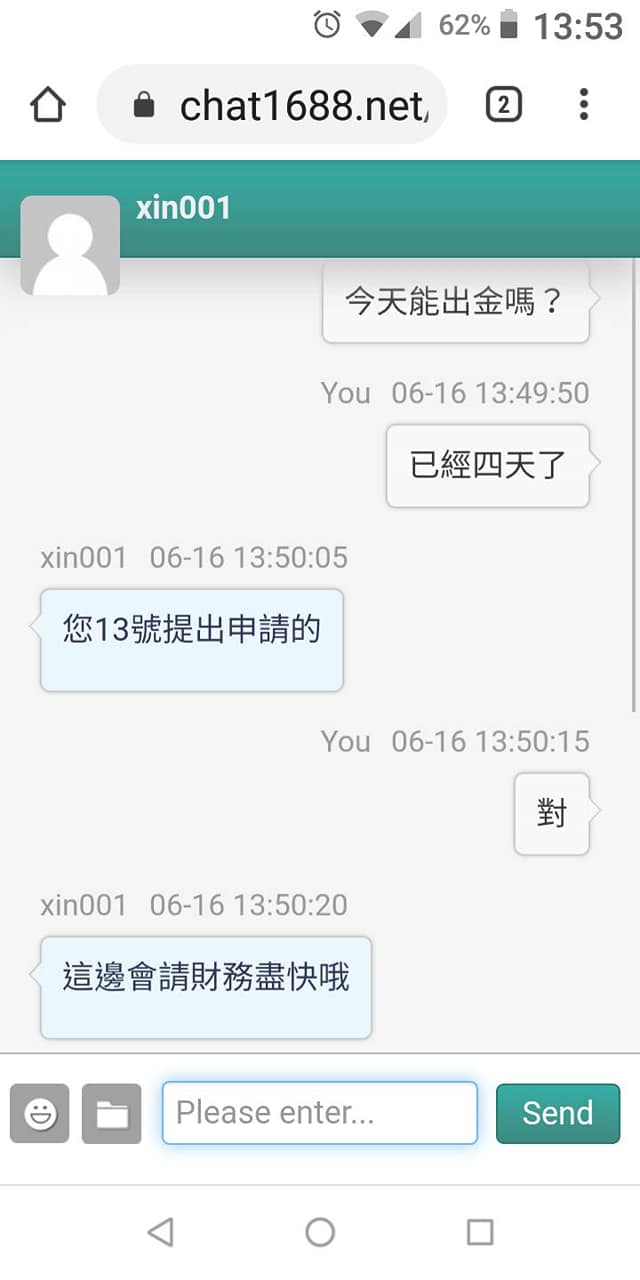The width and height of the screenshot is (640, 1280).
Task: Tap the browser home icon
Action: (48, 105)
